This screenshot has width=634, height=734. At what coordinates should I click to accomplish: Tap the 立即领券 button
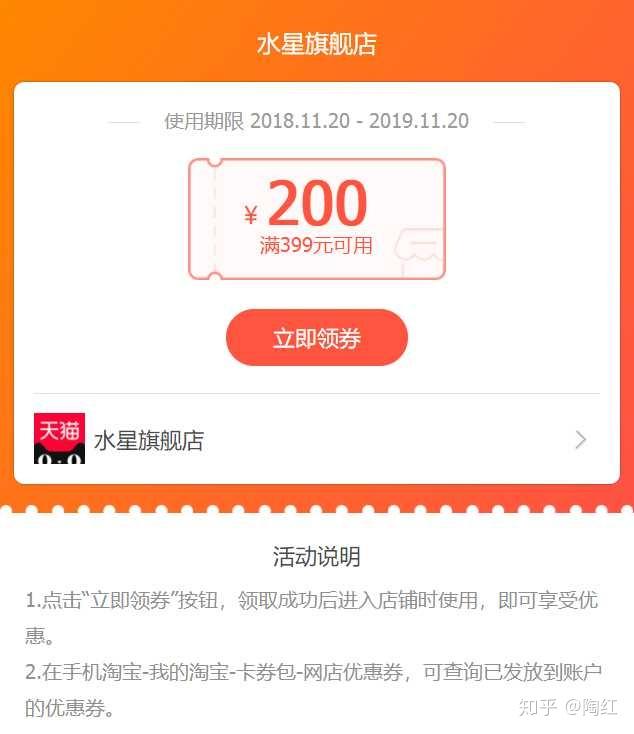pyautogui.click(x=316, y=338)
